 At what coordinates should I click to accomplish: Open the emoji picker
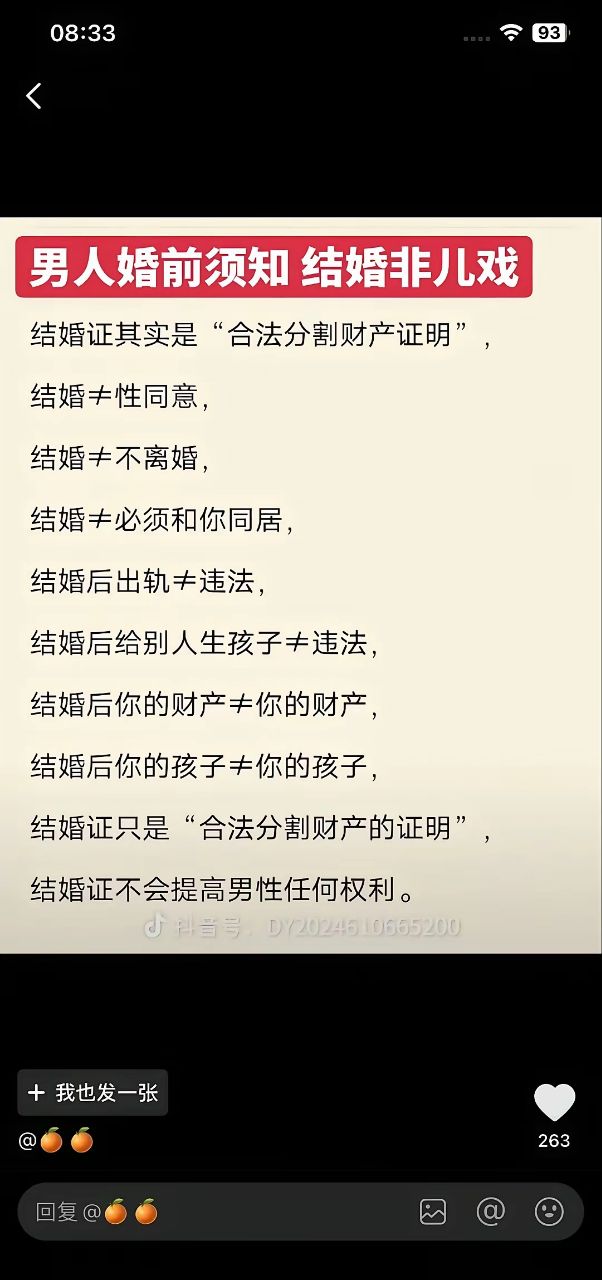(x=549, y=1212)
